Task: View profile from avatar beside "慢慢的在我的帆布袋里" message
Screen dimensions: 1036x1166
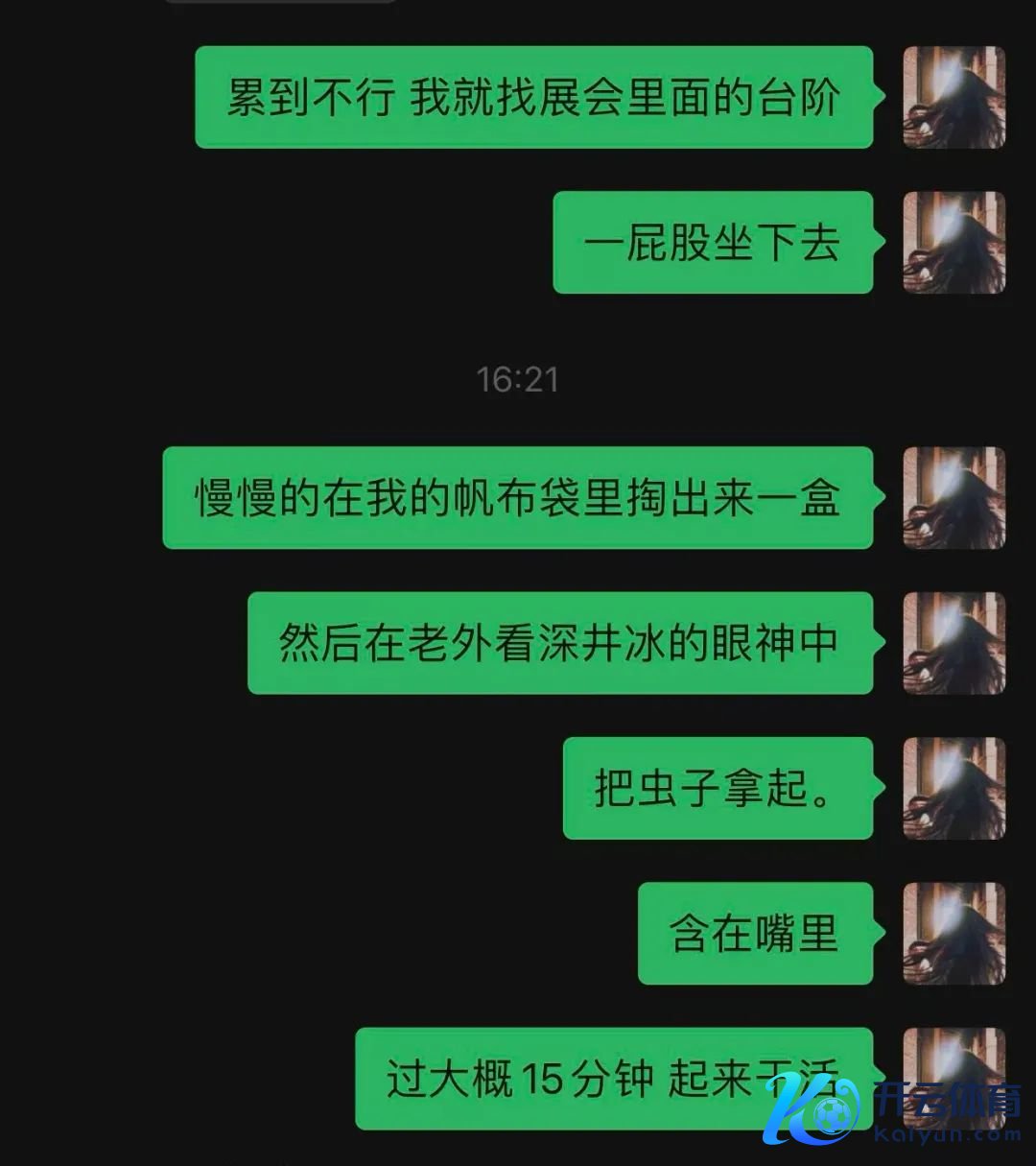Action: (954, 497)
